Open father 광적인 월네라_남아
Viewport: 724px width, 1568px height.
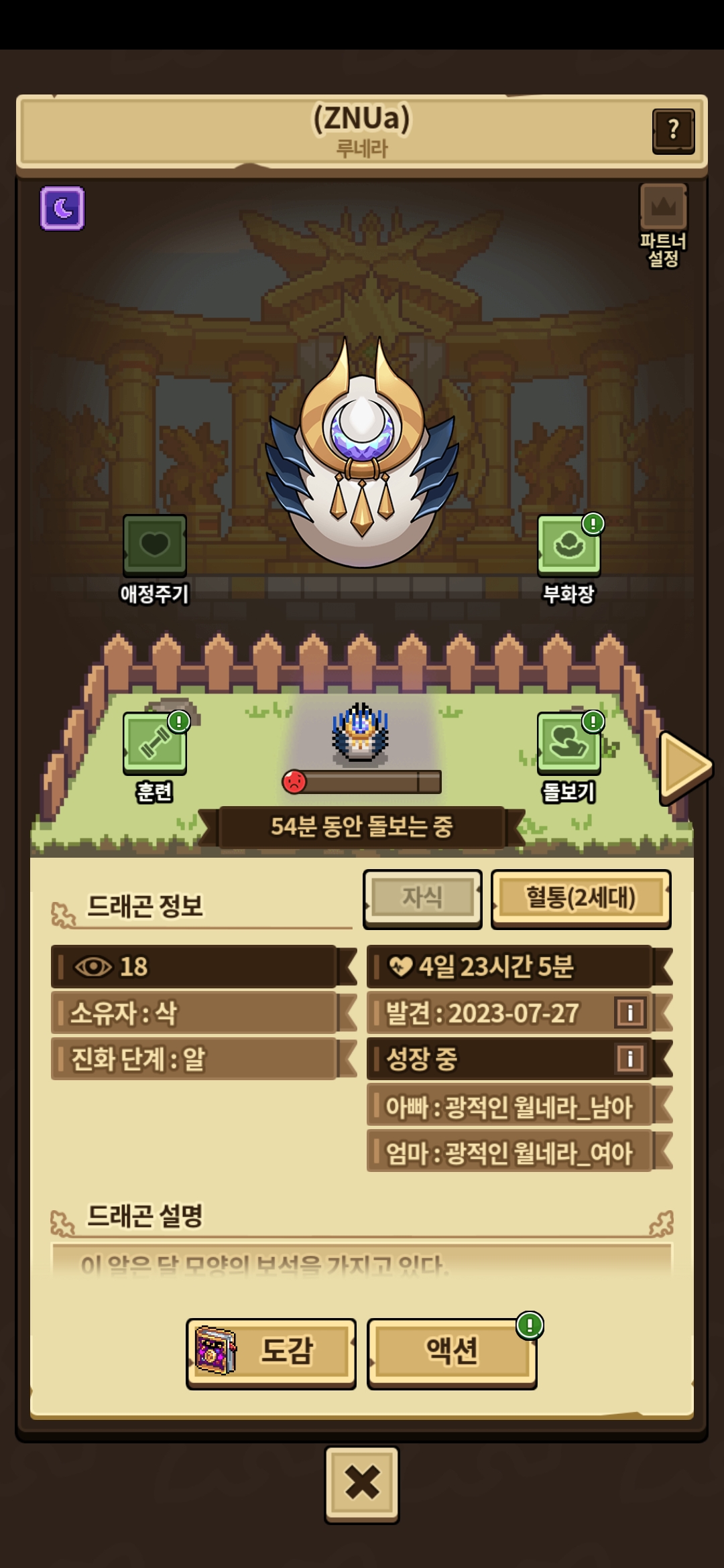tap(509, 1106)
